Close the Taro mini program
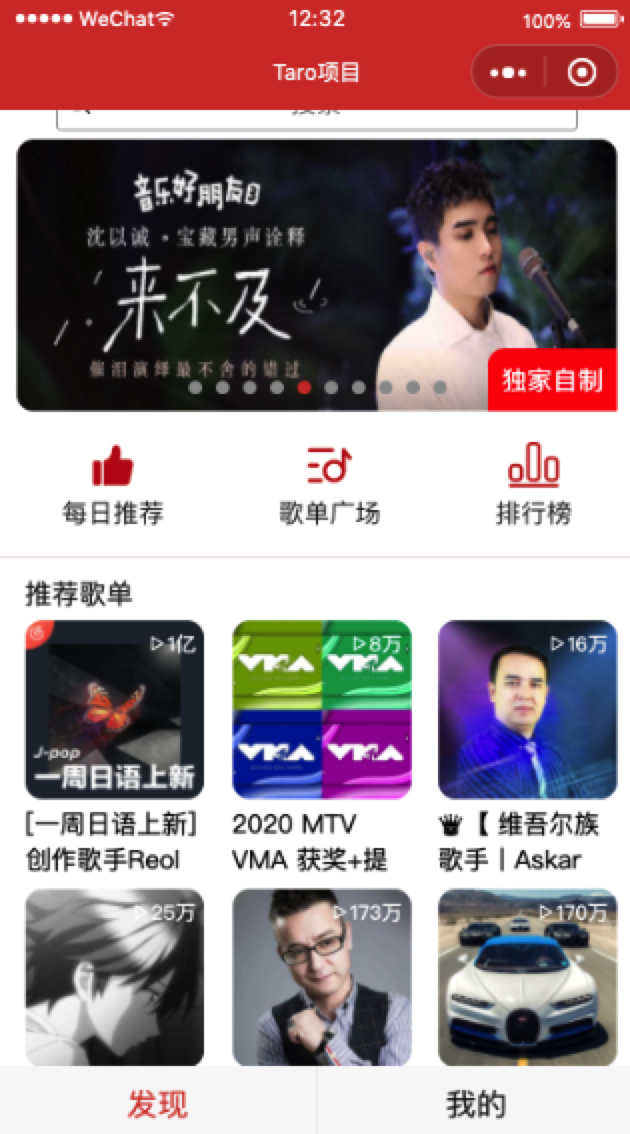 point(581,73)
